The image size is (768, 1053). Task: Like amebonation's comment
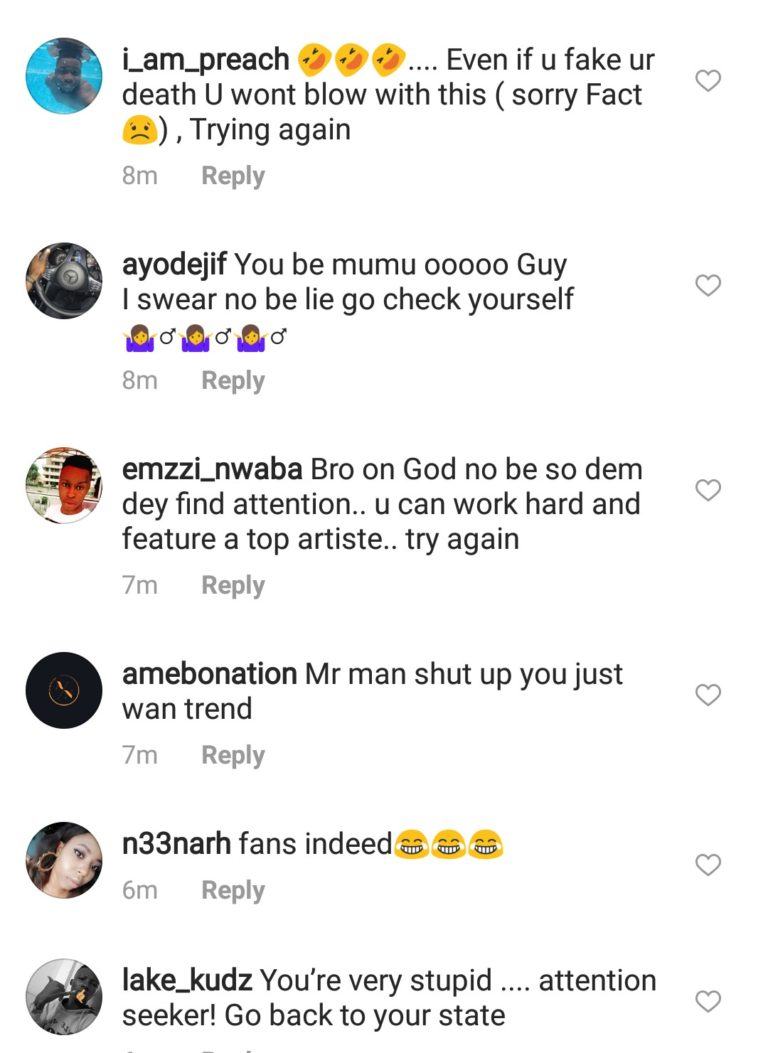coord(708,695)
